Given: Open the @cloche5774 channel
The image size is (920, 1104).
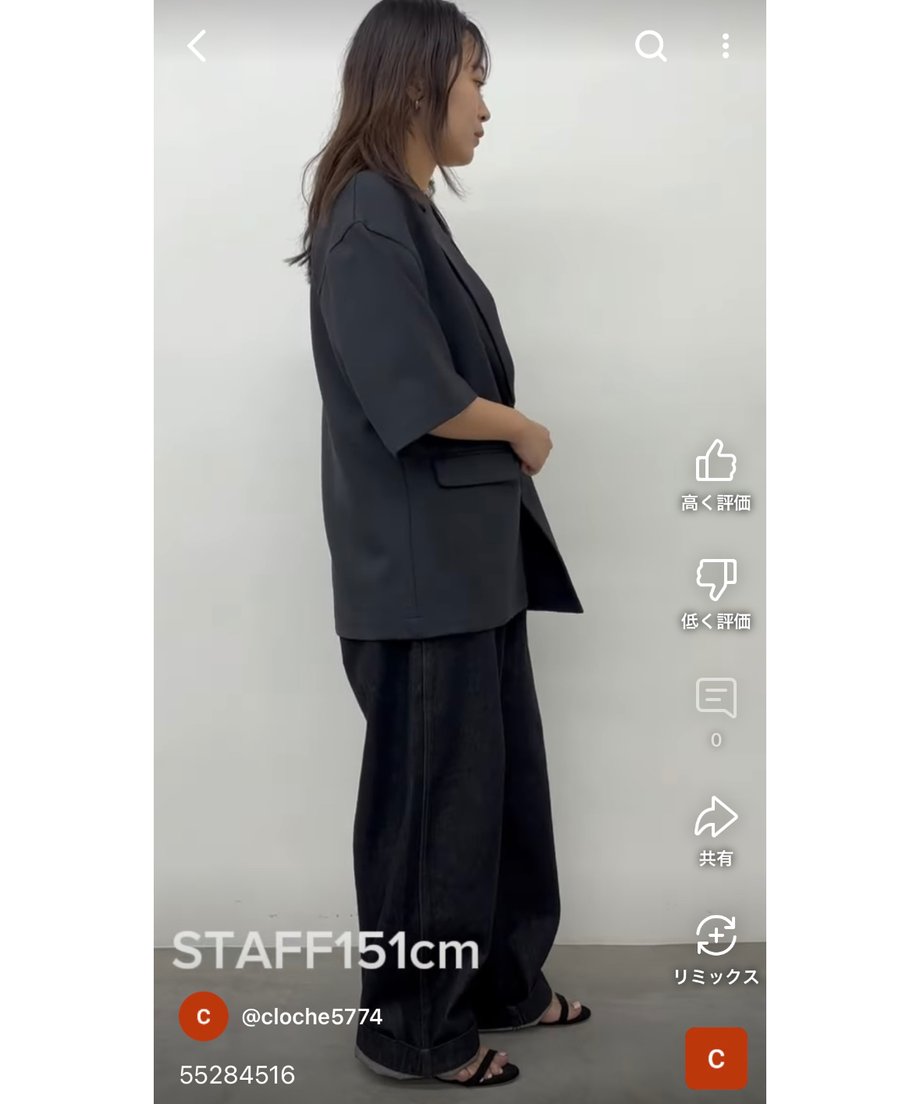Looking at the screenshot, I should (x=311, y=1017).
